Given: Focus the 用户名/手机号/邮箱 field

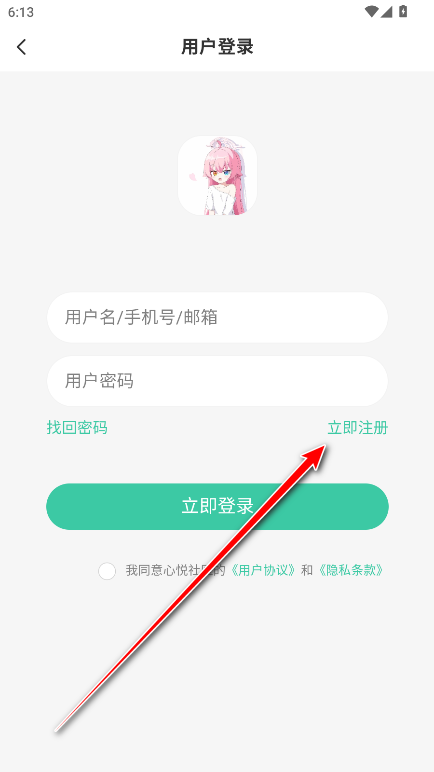Looking at the screenshot, I should (217, 318).
